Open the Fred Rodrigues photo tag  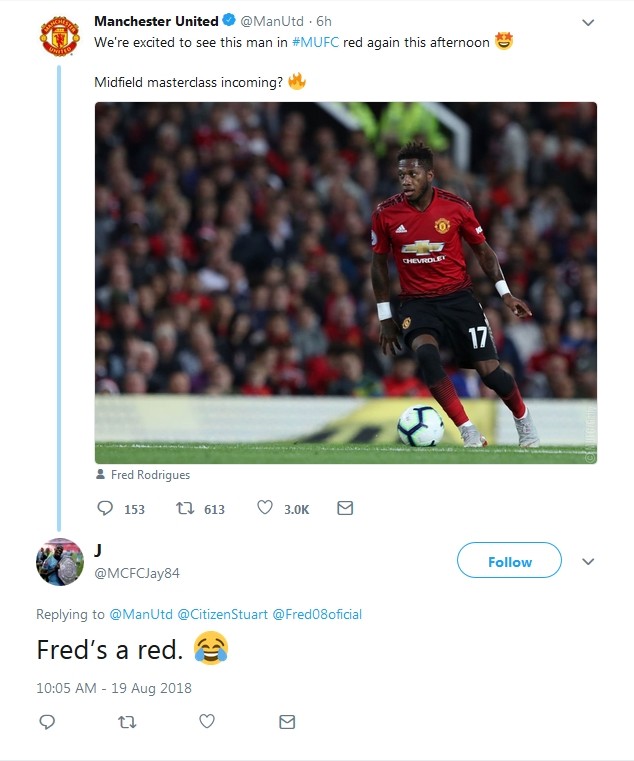pyautogui.click(x=149, y=475)
